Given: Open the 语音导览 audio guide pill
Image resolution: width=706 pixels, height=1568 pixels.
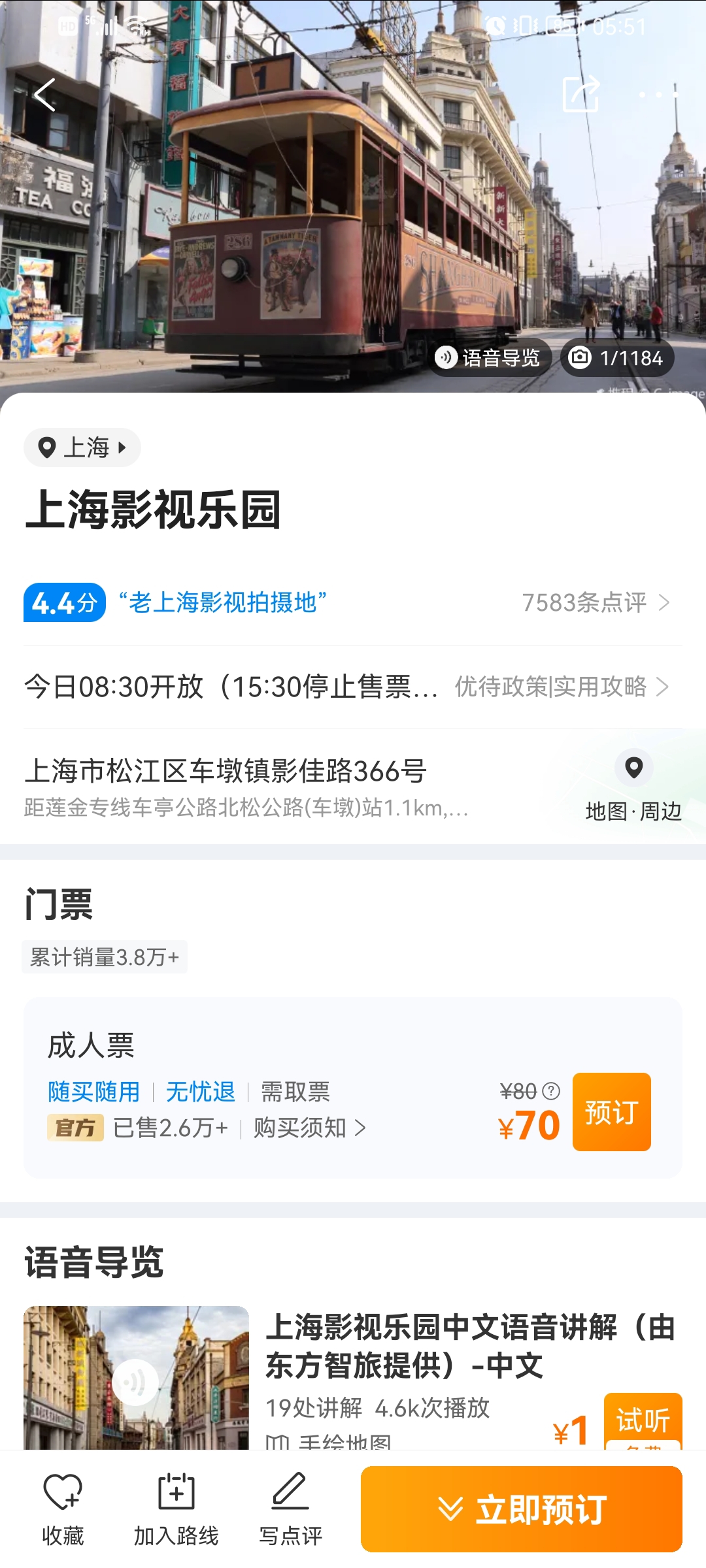Looking at the screenshot, I should [x=490, y=357].
